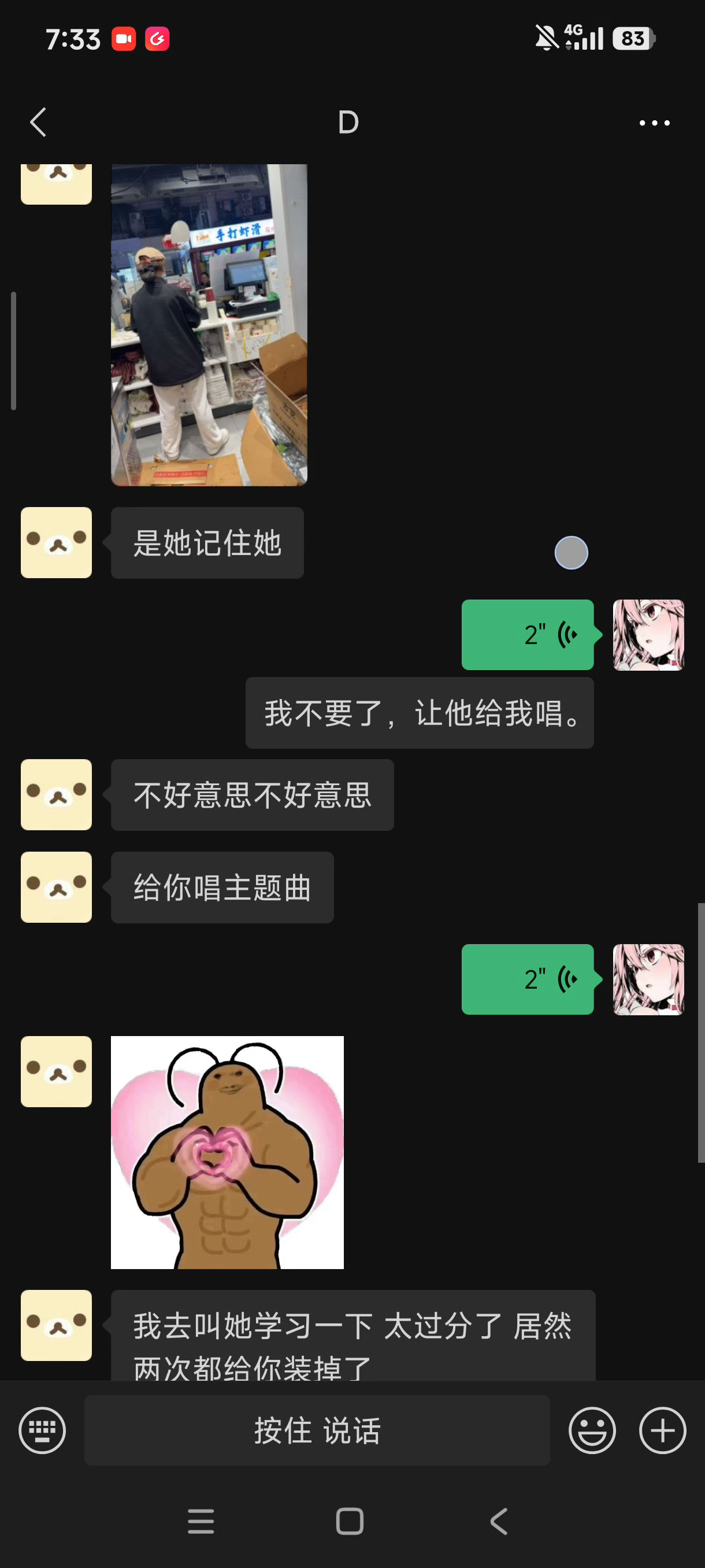Viewport: 705px width, 1568px height.
Task: Open bear avatar profile beside 是她记住她
Action: 57,542
